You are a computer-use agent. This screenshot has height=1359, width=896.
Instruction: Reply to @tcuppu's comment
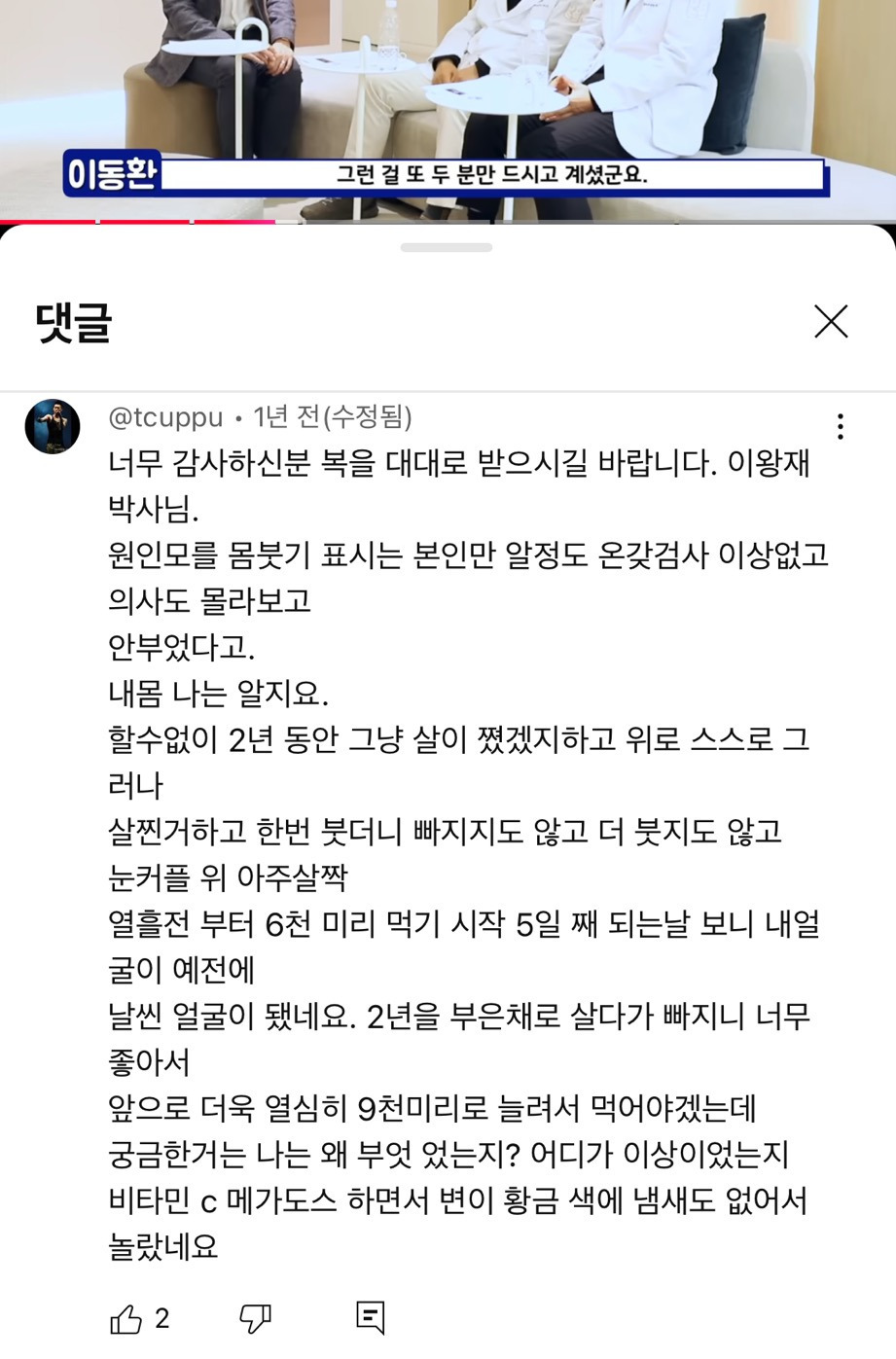371,1318
